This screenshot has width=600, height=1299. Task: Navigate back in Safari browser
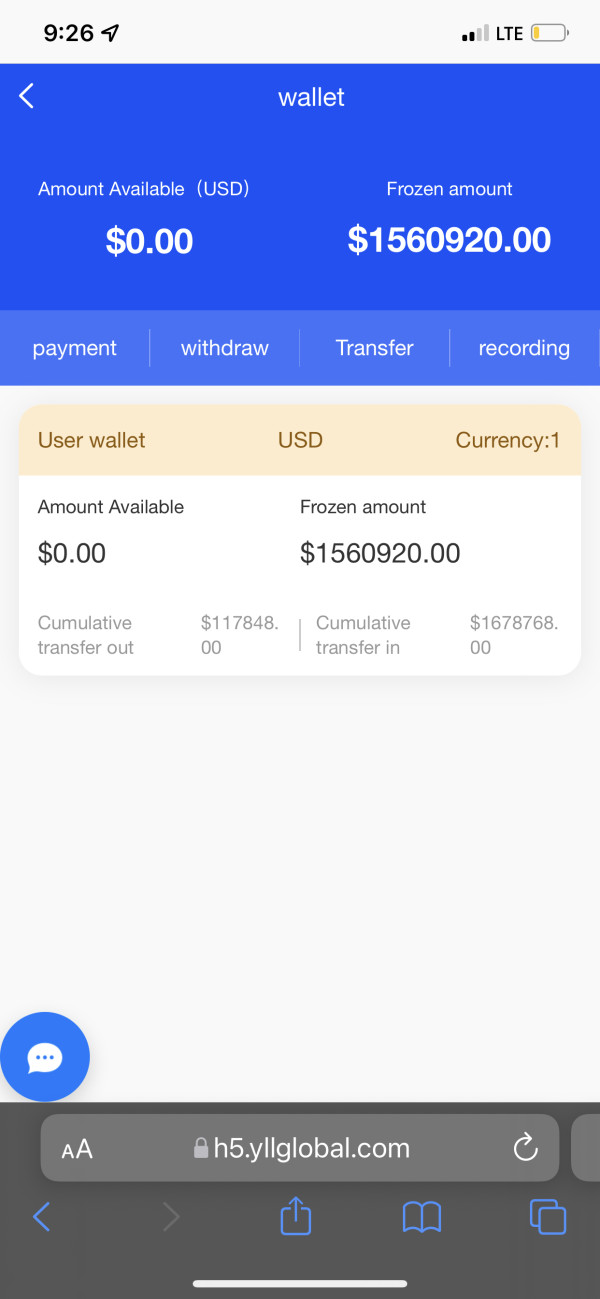(x=41, y=1216)
